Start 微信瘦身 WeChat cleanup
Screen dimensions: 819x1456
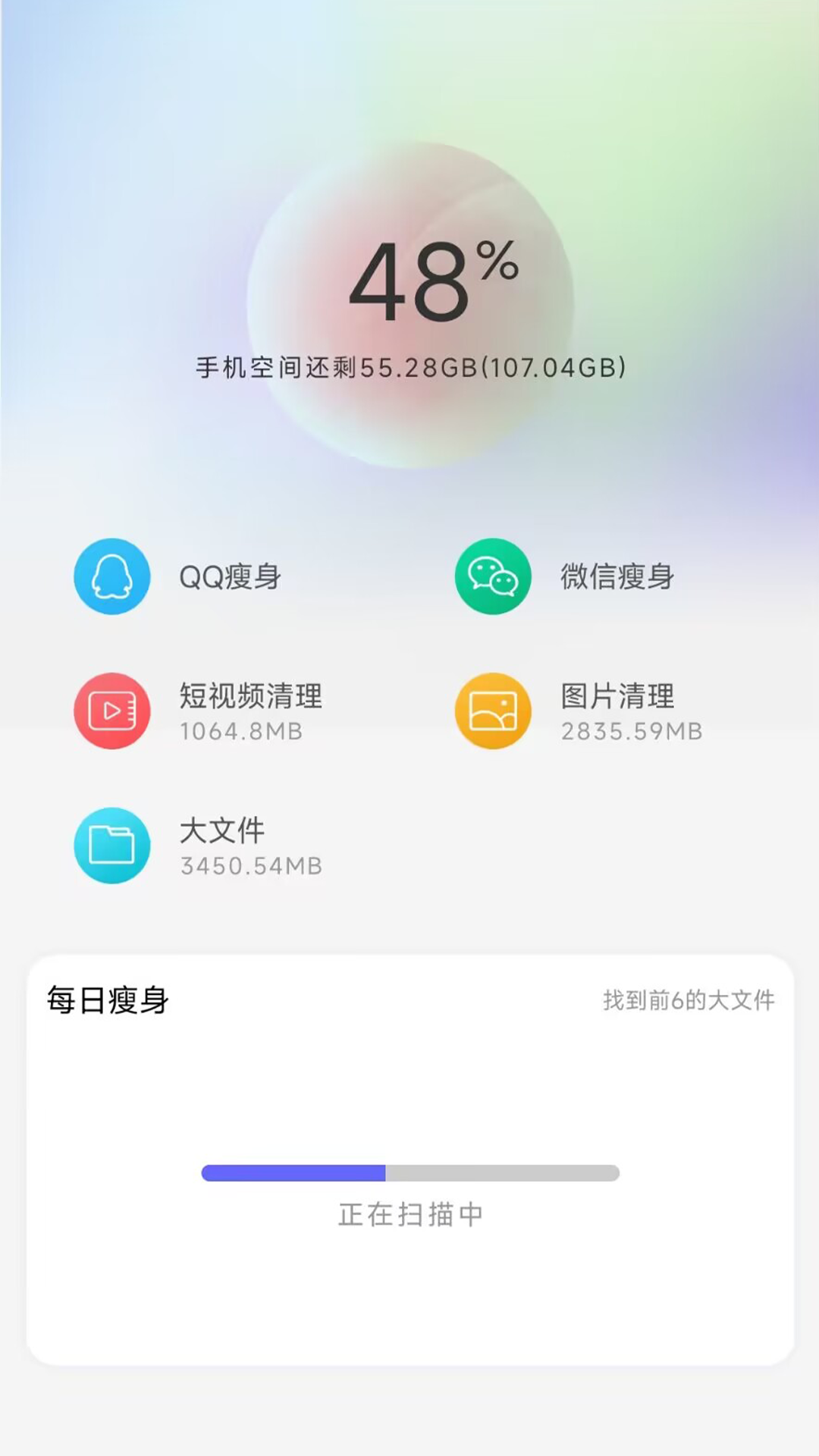616,576
